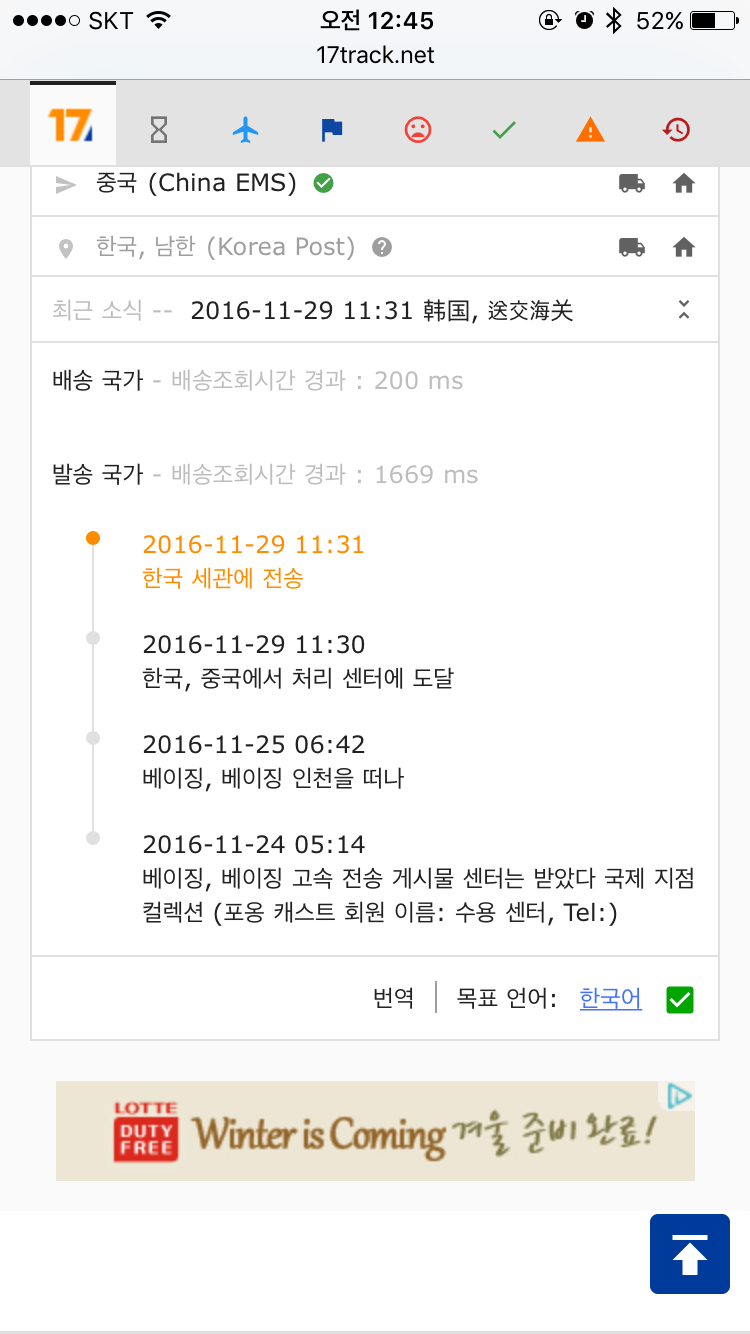Open the sad face undelivered tab

click(x=417, y=129)
